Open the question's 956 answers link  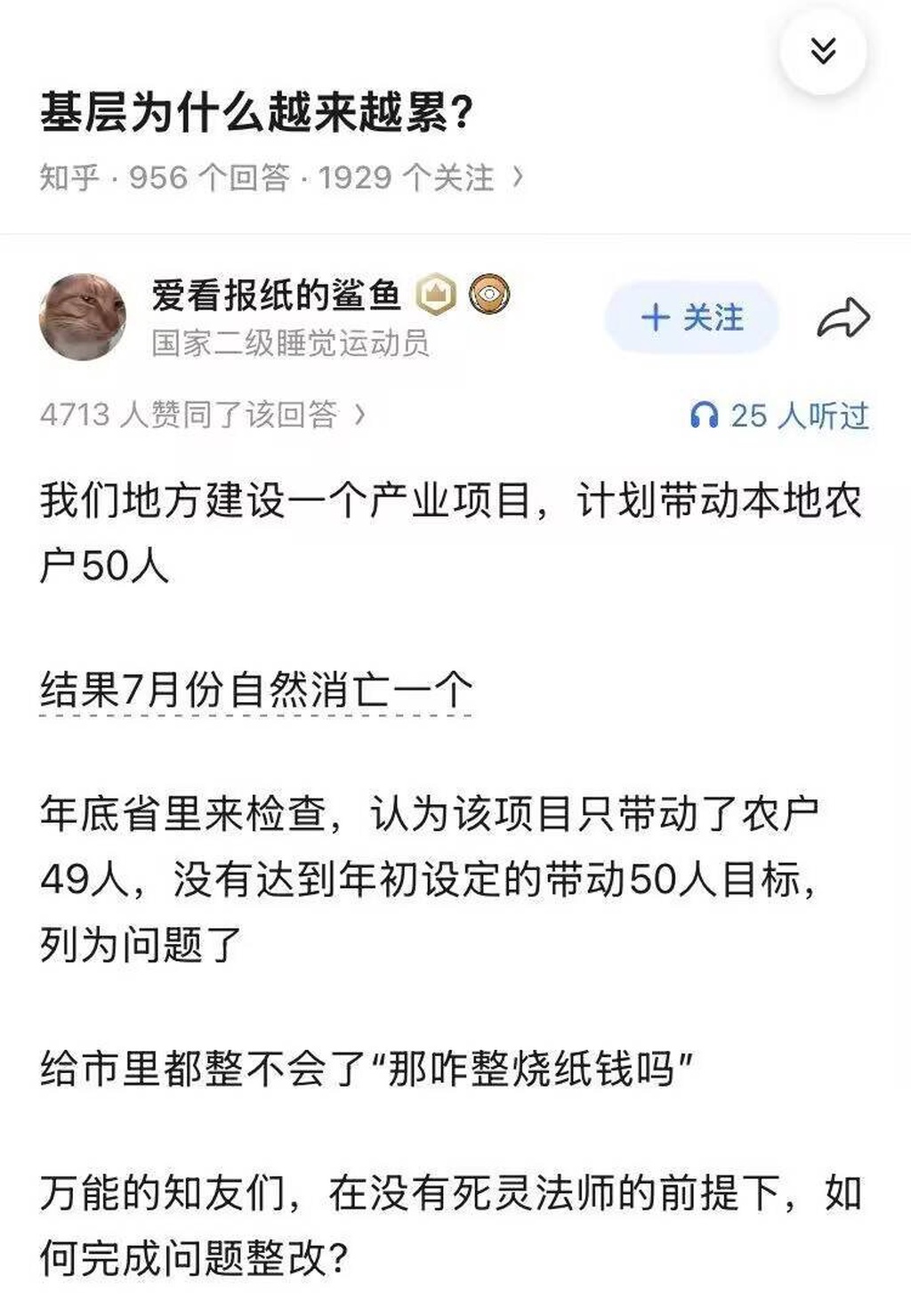[210, 178]
